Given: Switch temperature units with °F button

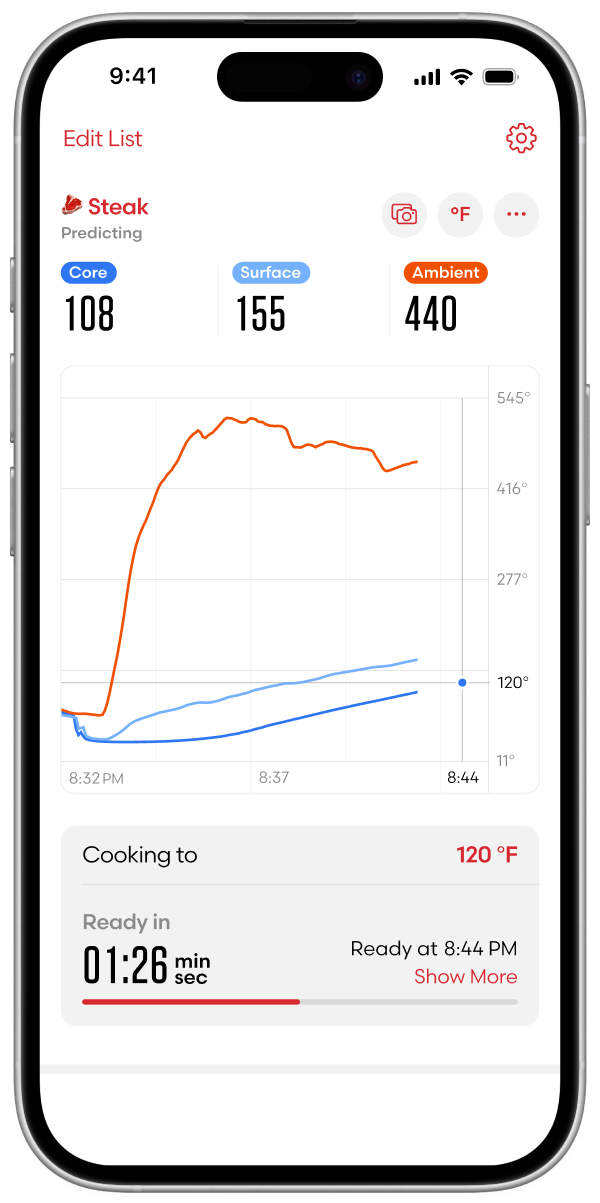Looking at the screenshot, I should pos(460,215).
